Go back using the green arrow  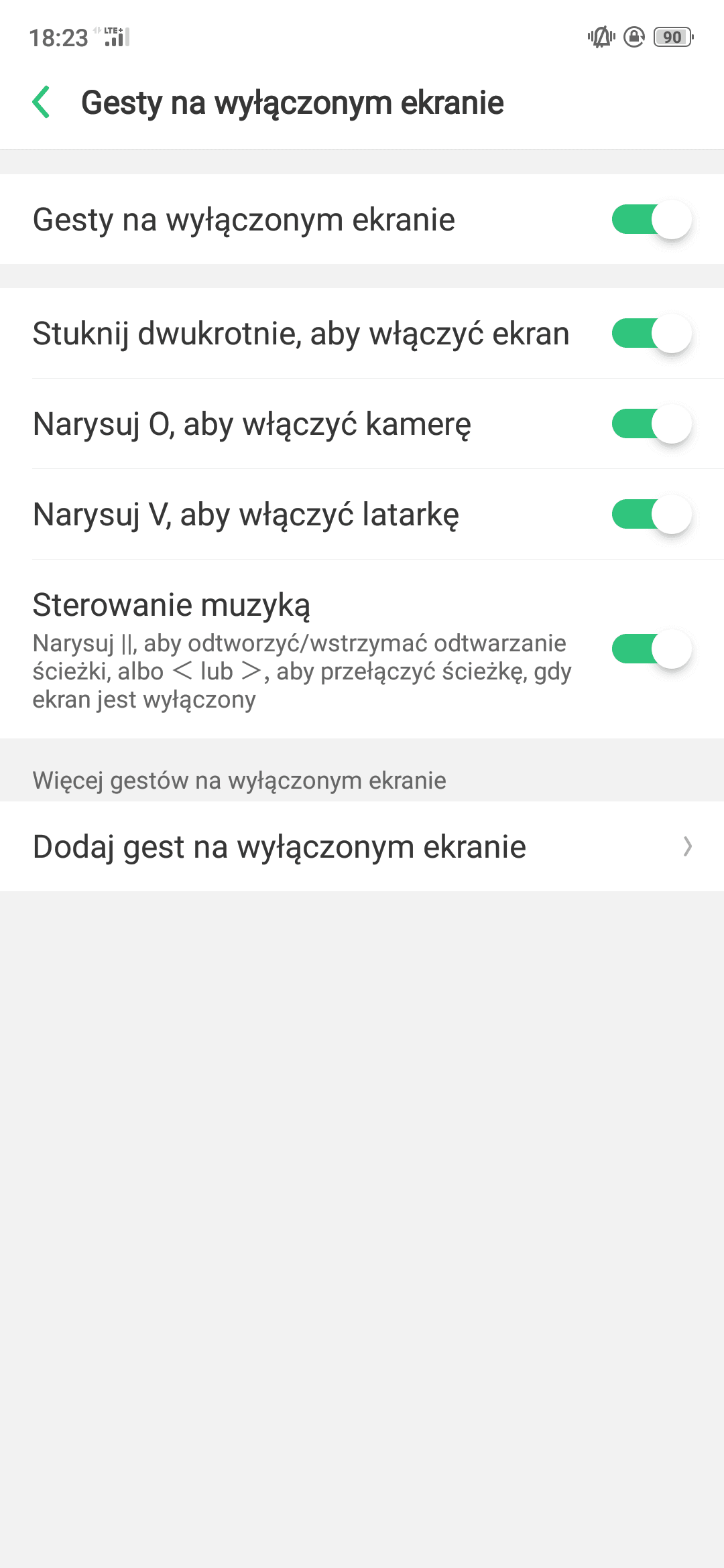point(41,103)
